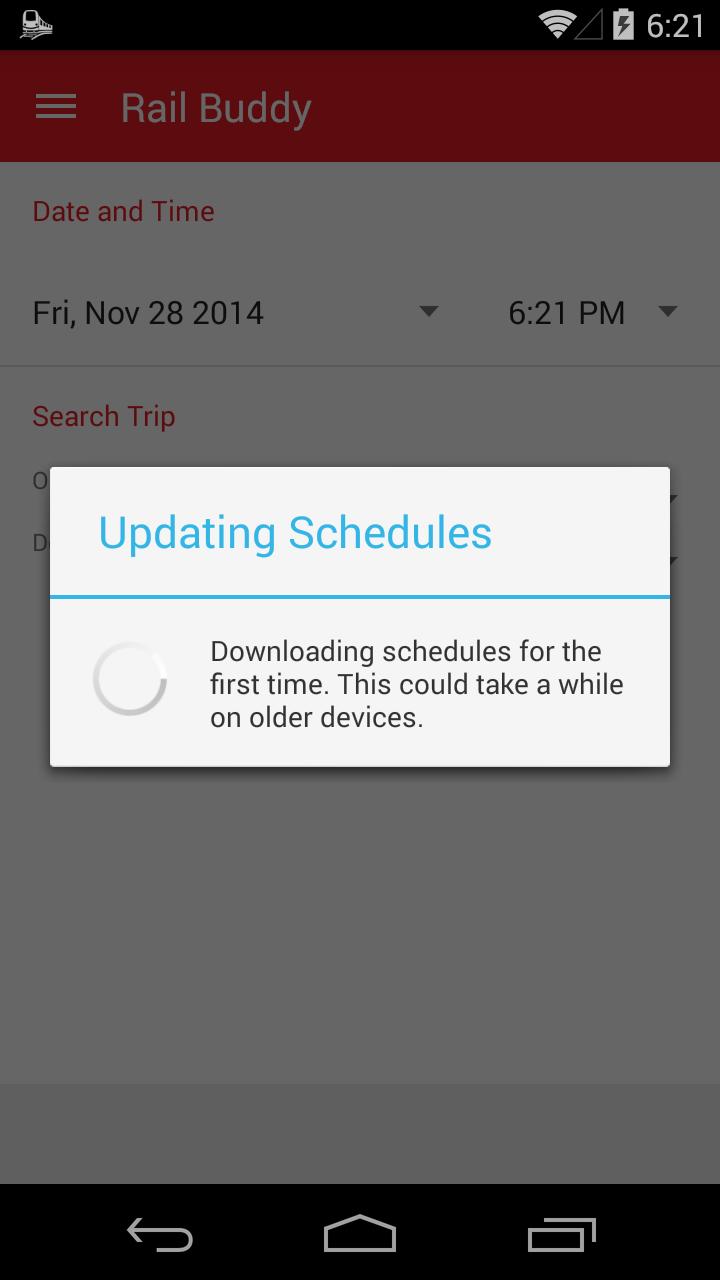
Task: Show recent apps
Action: 561,1234
